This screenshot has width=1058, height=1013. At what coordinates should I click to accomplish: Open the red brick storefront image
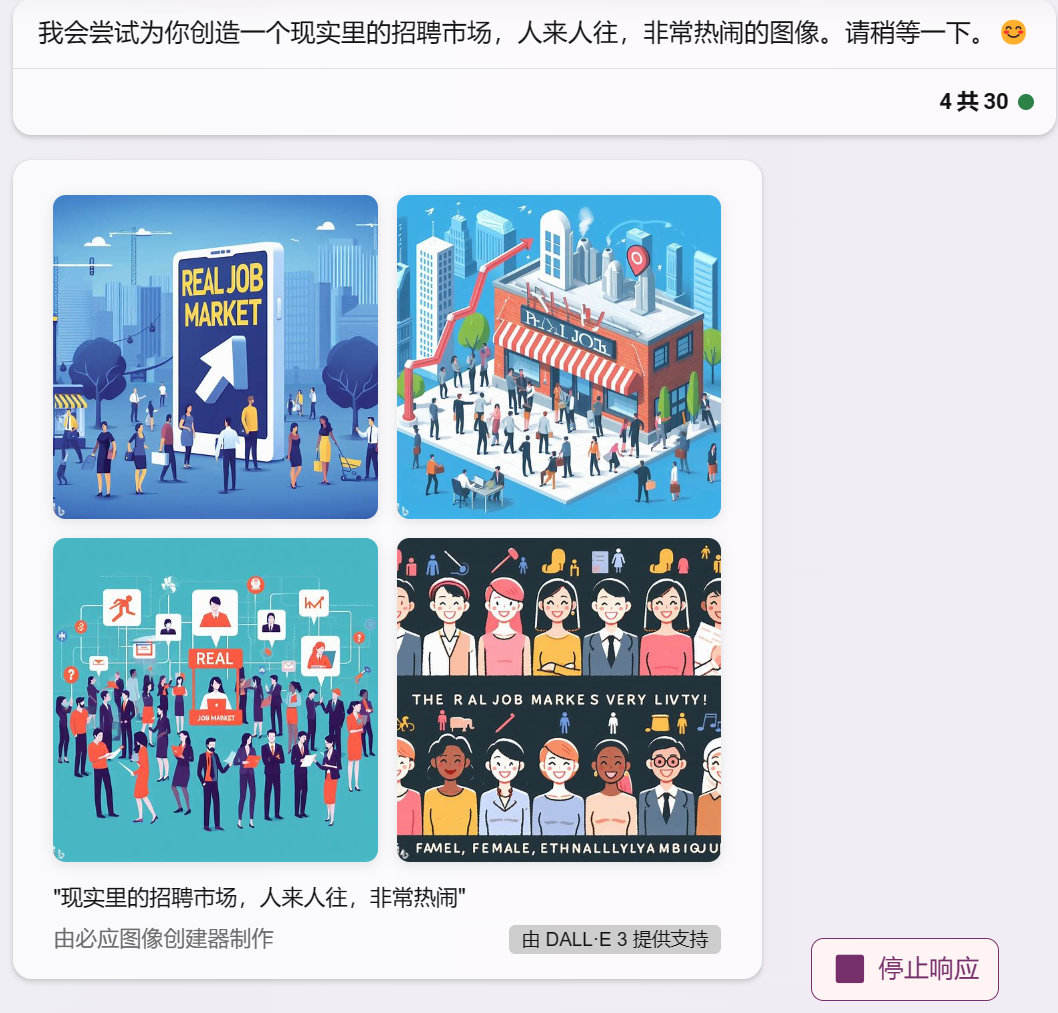(x=558, y=357)
